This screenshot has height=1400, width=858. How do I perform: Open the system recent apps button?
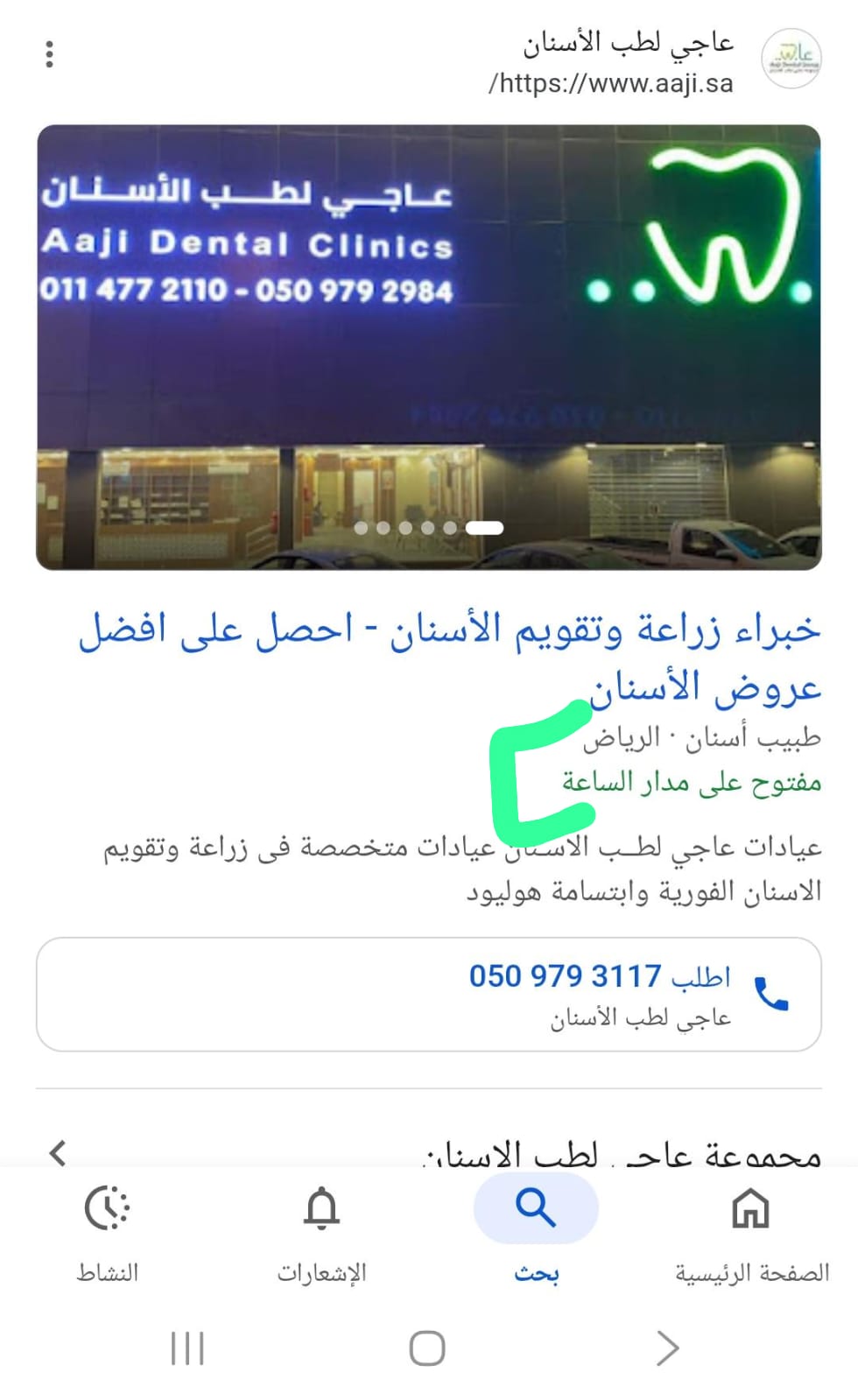[187, 1348]
